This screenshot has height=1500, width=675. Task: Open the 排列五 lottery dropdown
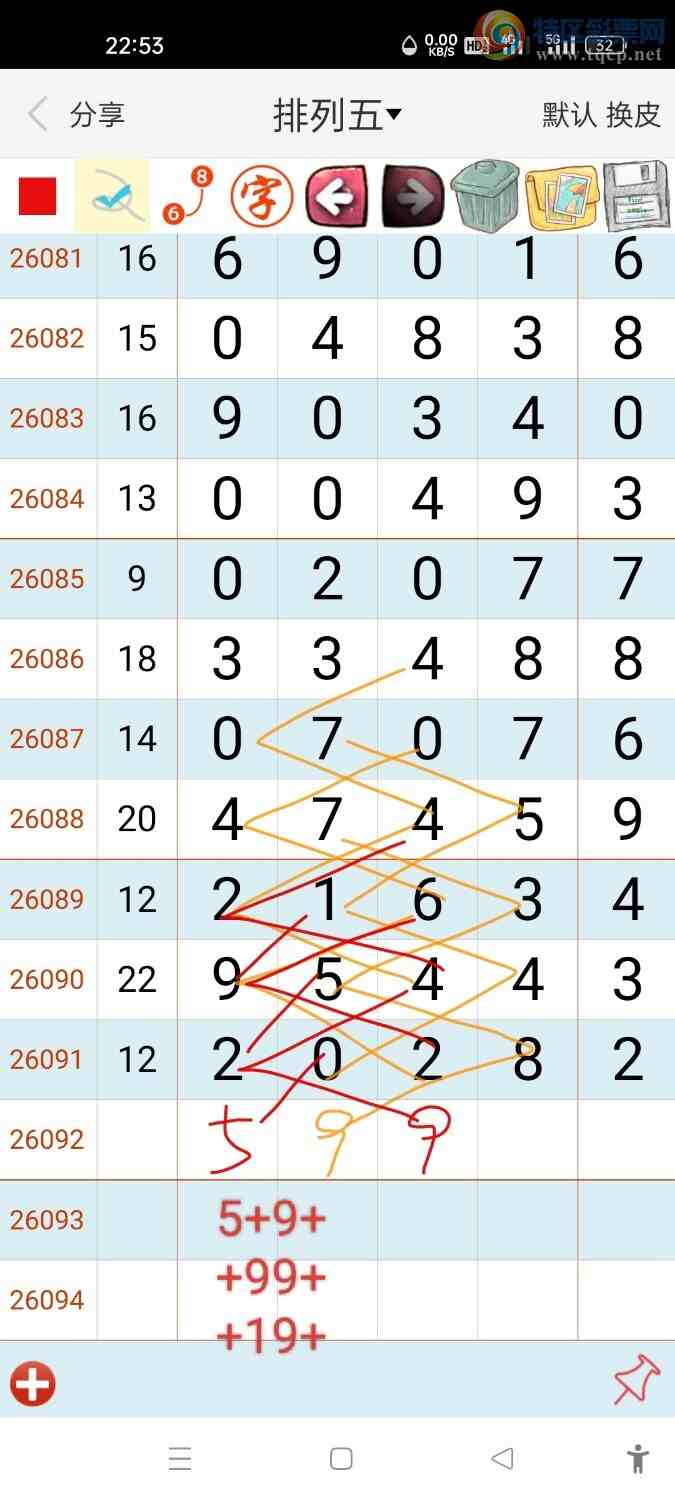click(337, 116)
